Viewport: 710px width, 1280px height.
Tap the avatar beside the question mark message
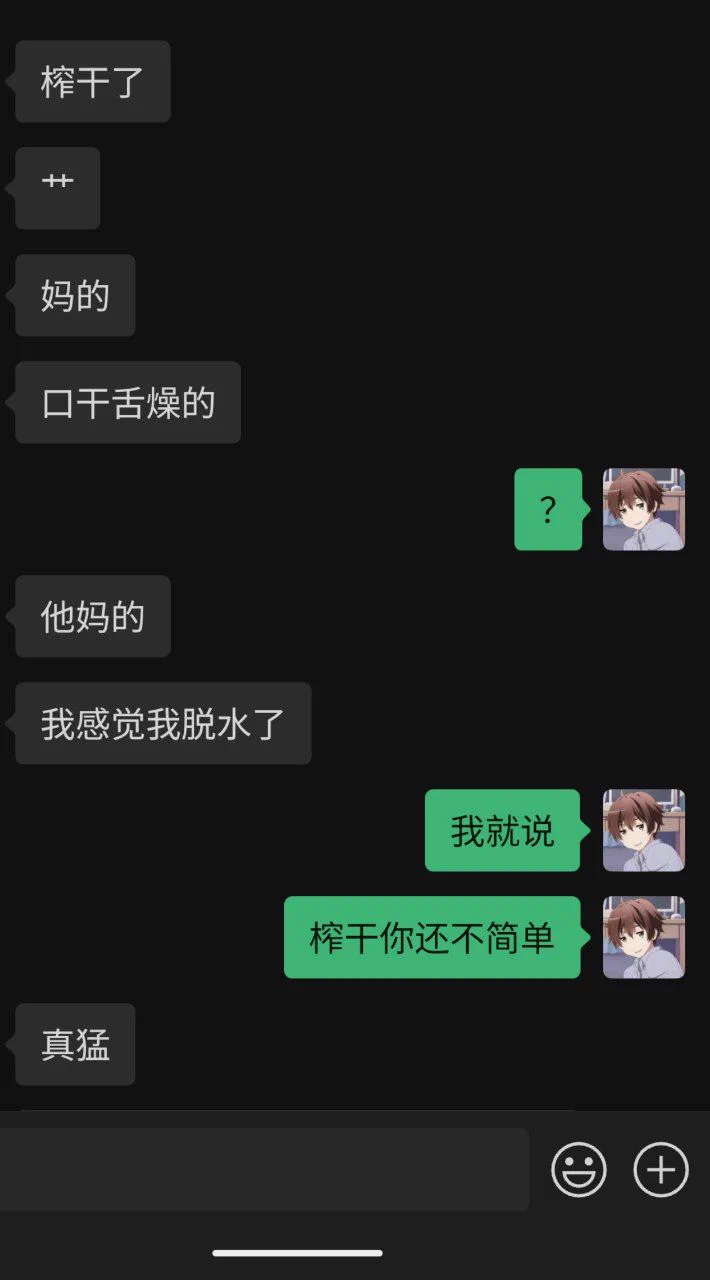tap(643, 509)
